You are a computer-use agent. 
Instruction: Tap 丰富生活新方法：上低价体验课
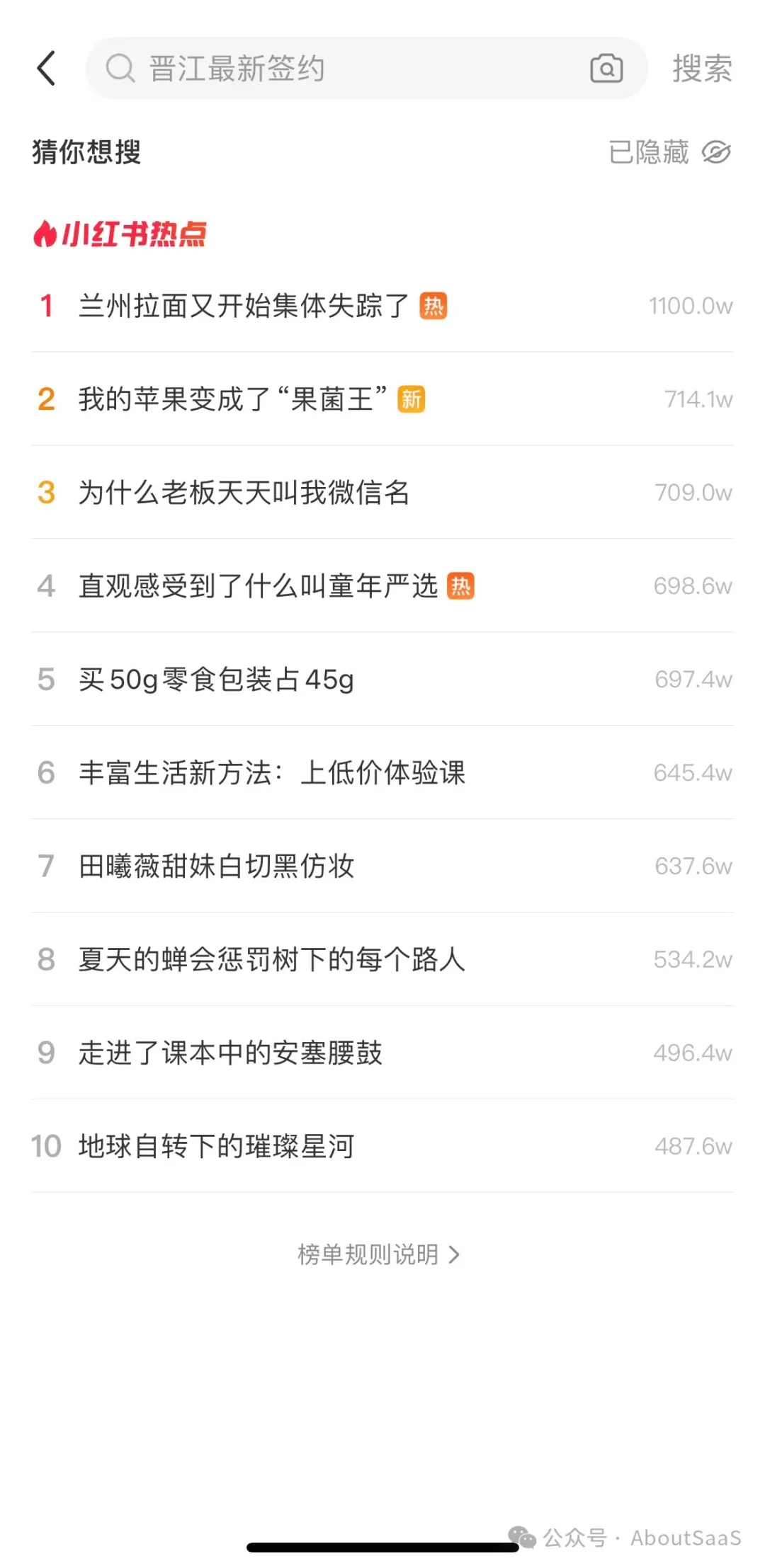coord(272,773)
